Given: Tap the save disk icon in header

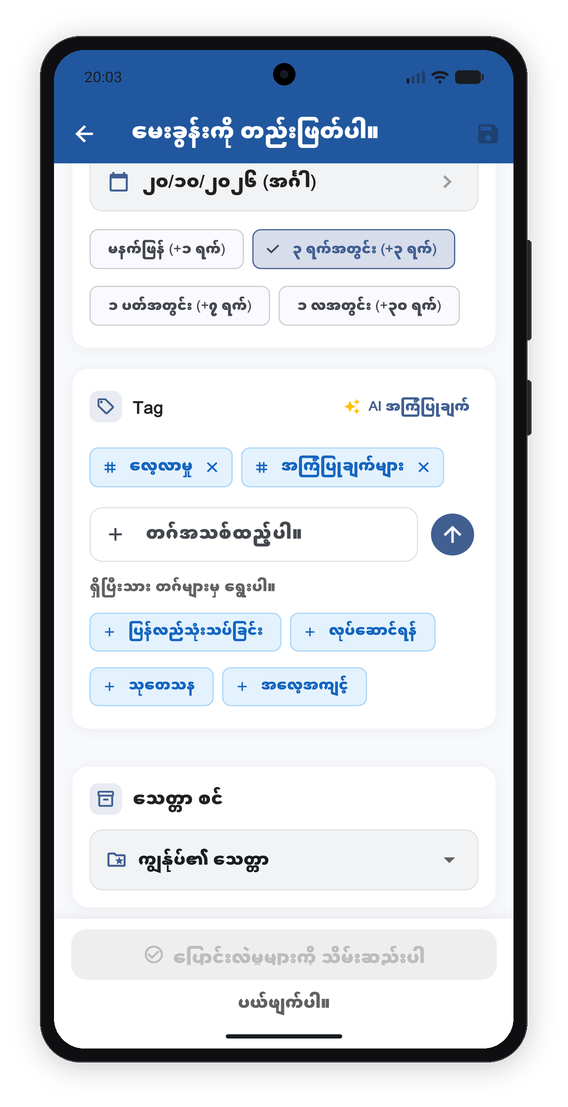Looking at the screenshot, I should [x=488, y=134].
